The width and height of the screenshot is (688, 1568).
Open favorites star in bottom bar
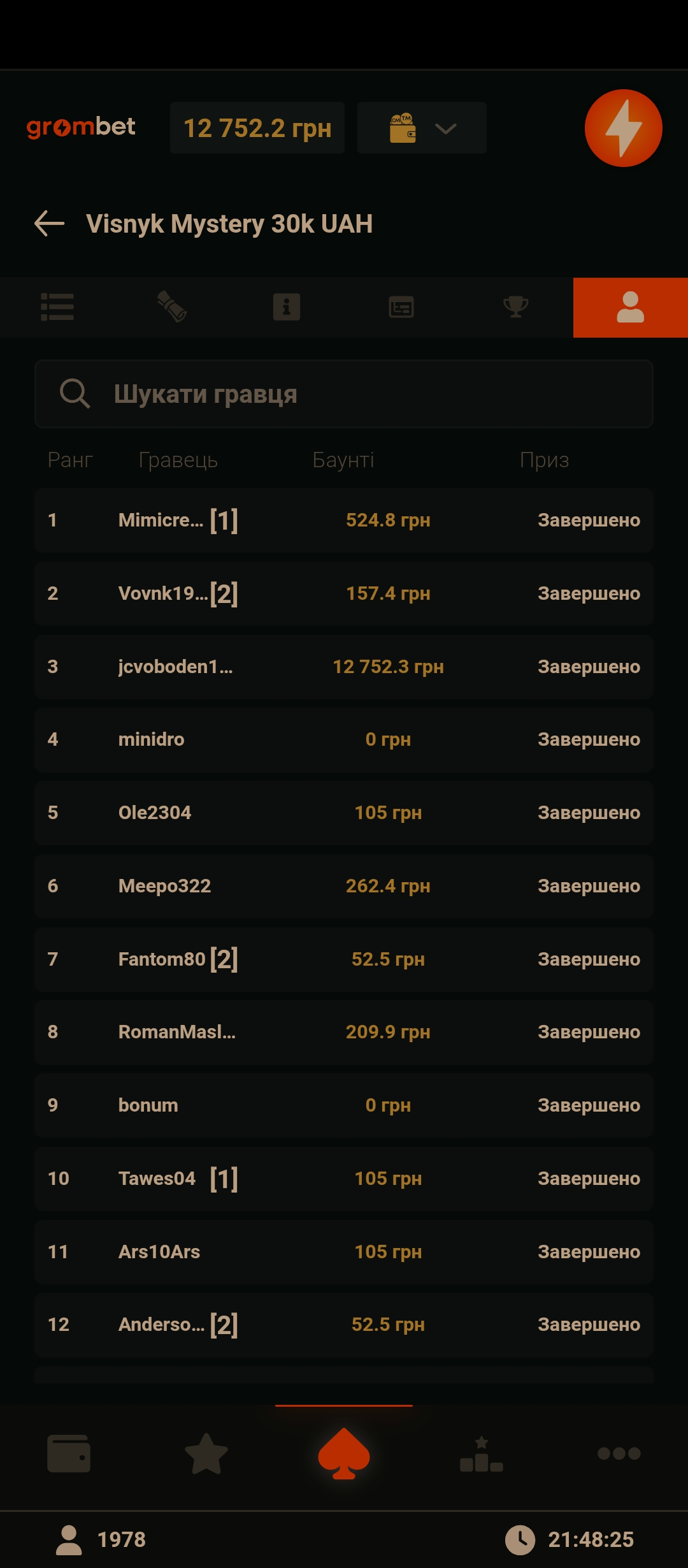point(206,1453)
